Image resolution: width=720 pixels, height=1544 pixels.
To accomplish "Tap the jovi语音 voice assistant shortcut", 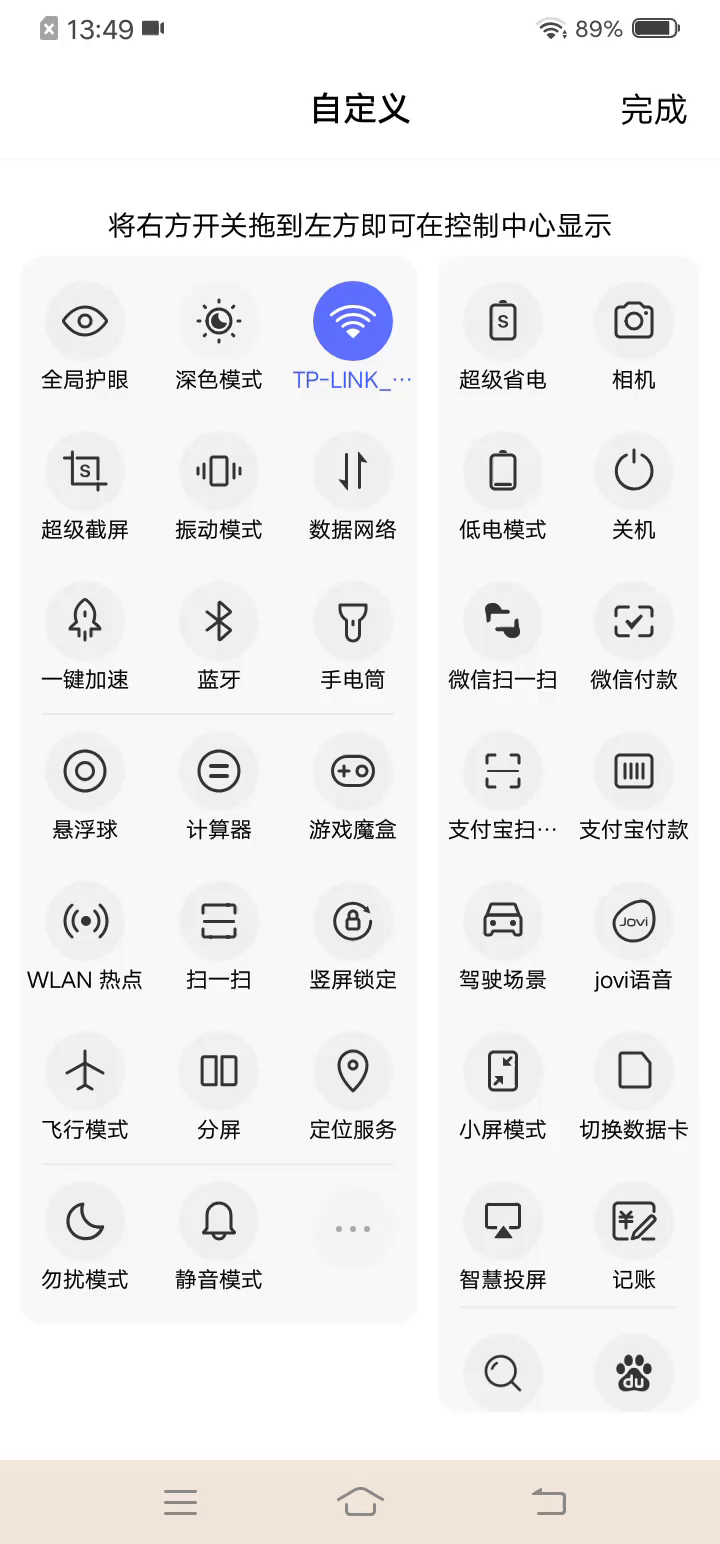I will (634, 921).
